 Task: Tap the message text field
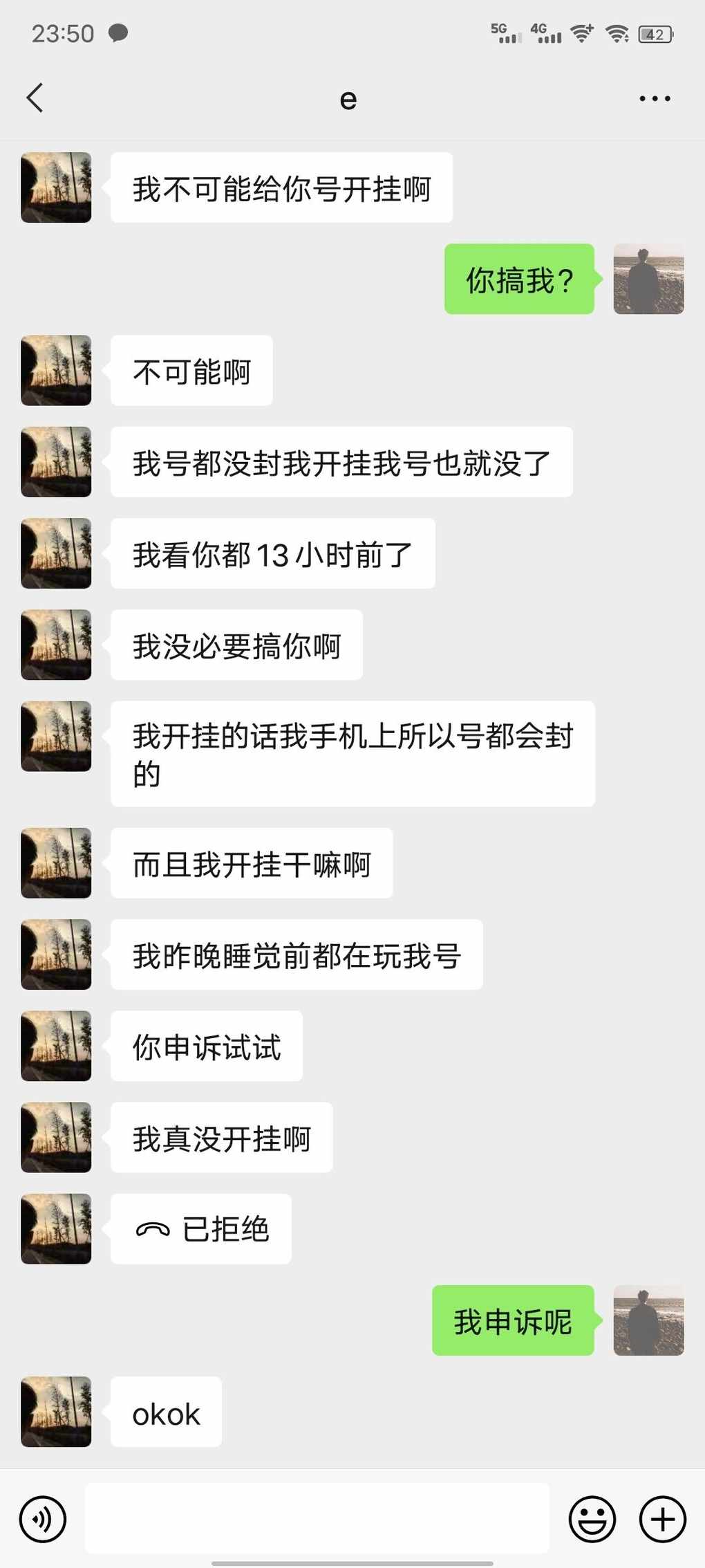tap(317, 1518)
